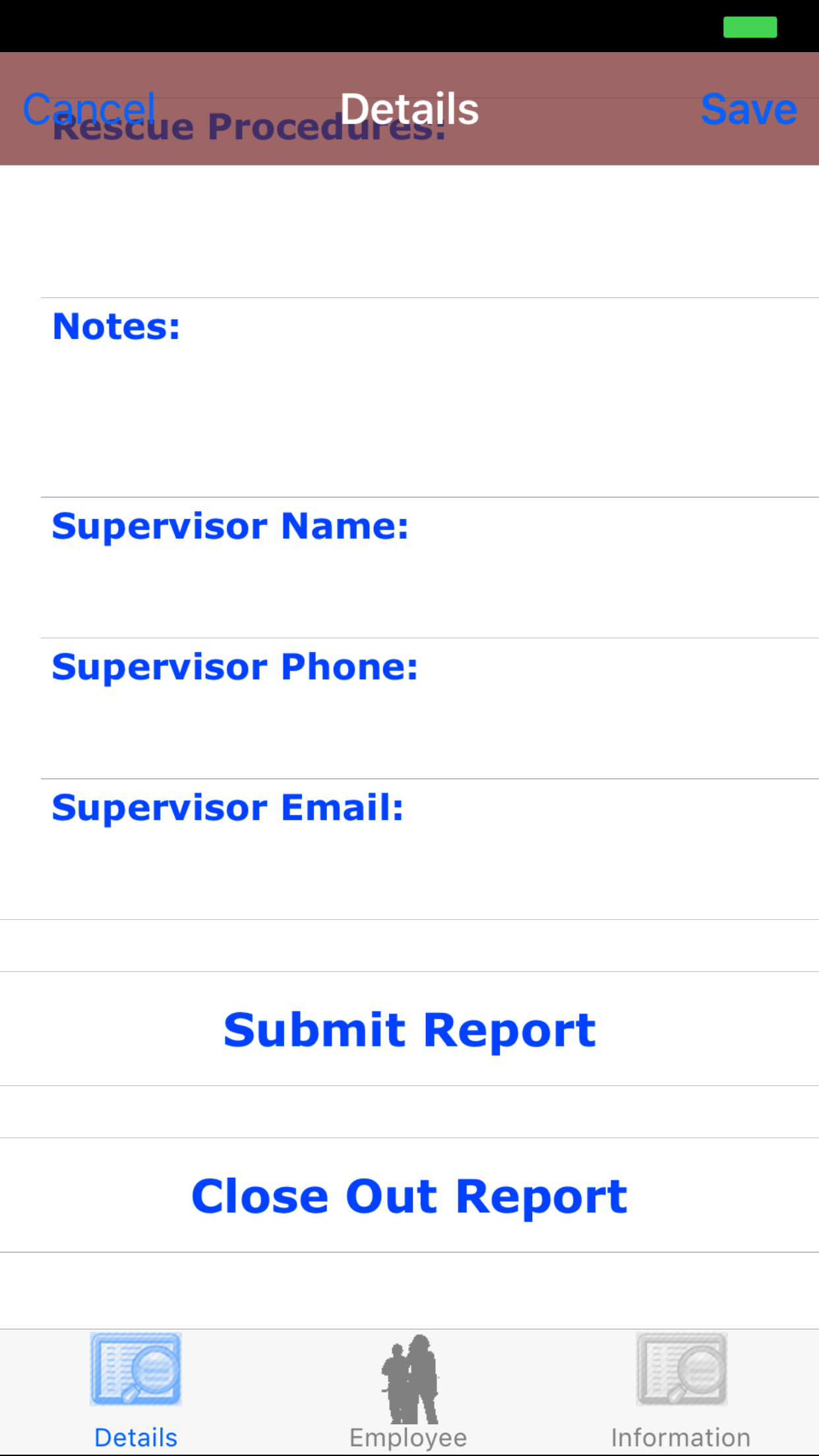Image resolution: width=819 pixels, height=1456 pixels.
Task: Close out the report
Action: (409, 1196)
